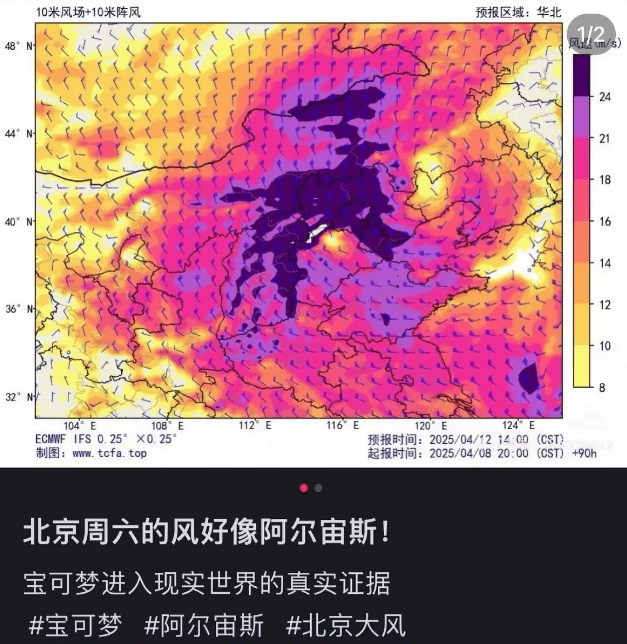Open the #阿尔宙斯 hashtag
This screenshot has height=644, width=627.
pos(204,627)
